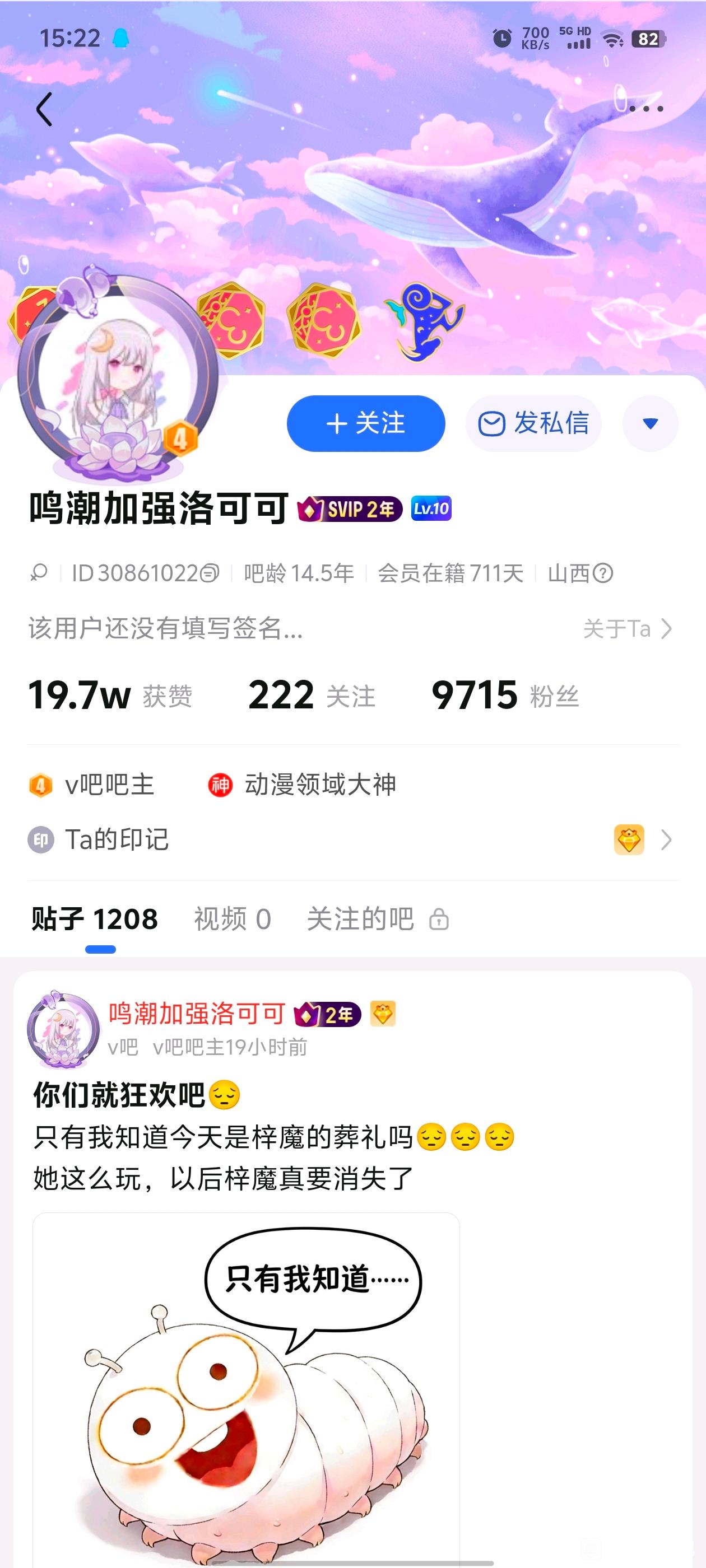Open the 动漫领域大神 badge
The width and height of the screenshot is (706, 1568).
point(302,785)
